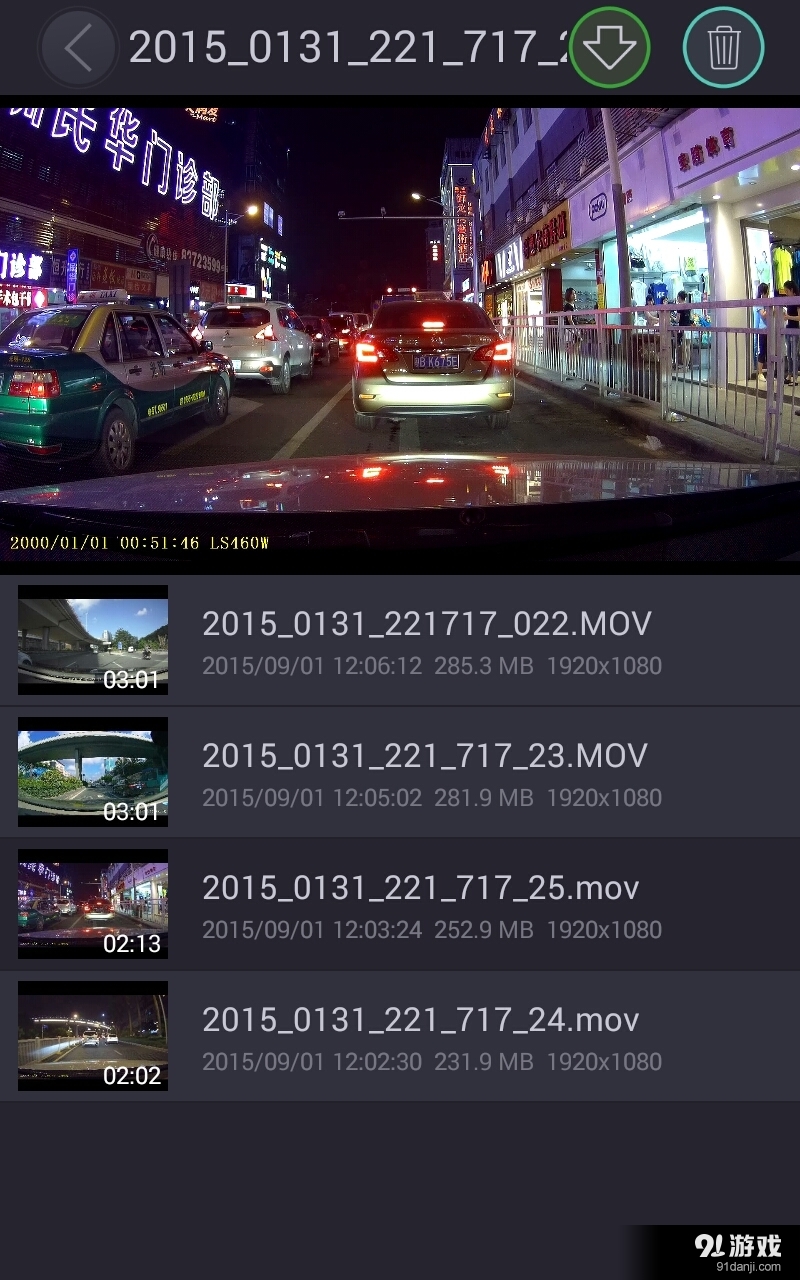Tap the fisheye overpass video thumbnail
This screenshot has width=800, height=1280.
92,772
